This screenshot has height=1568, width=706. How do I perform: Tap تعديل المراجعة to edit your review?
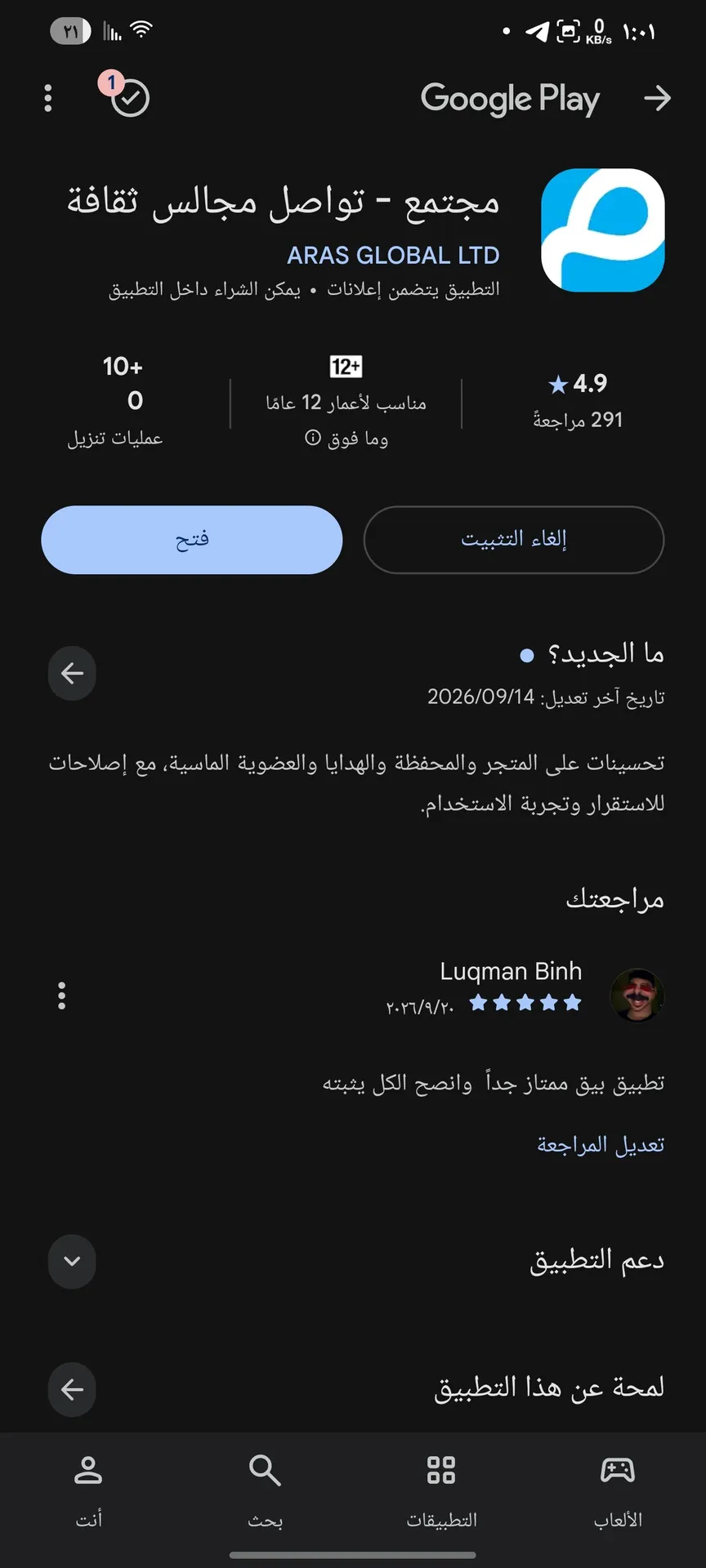601,1145
